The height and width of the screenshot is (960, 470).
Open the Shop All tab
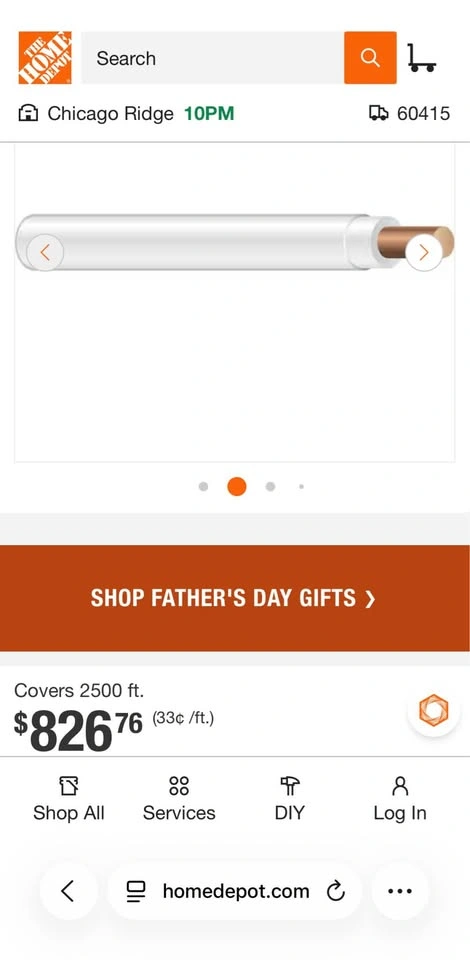69,798
